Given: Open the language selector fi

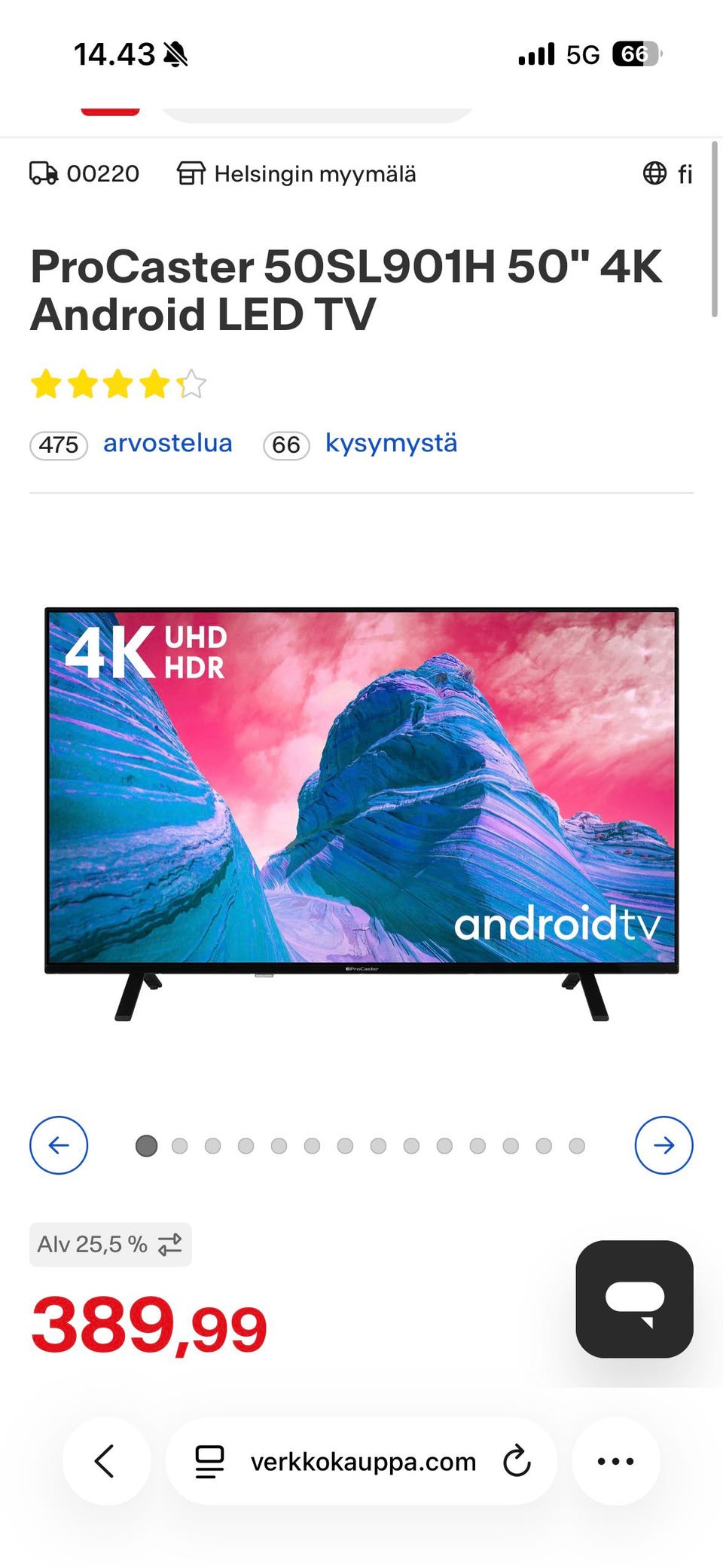Looking at the screenshot, I should click(x=667, y=173).
